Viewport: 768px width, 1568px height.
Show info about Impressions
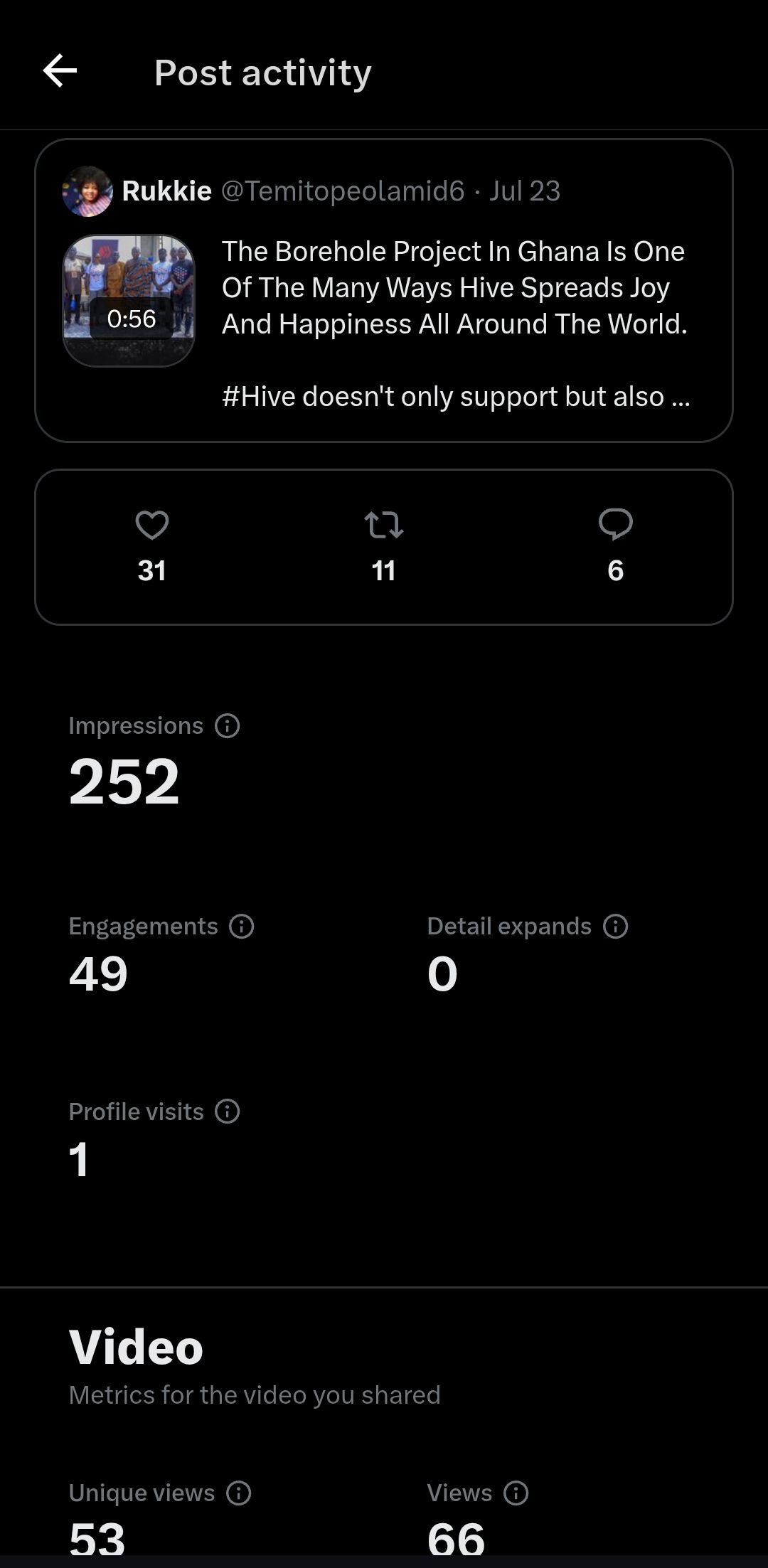(x=228, y=726)
